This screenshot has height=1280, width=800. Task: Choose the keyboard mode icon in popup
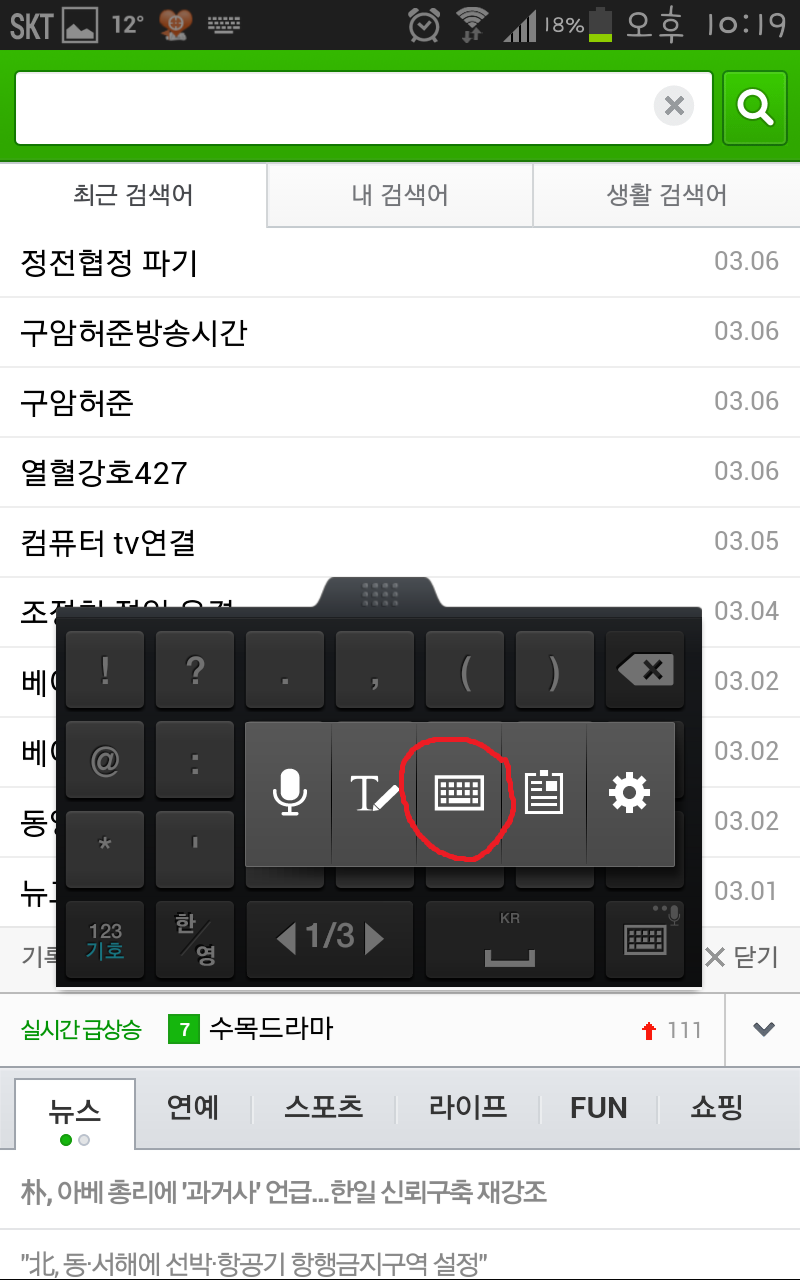pos(459,794)
